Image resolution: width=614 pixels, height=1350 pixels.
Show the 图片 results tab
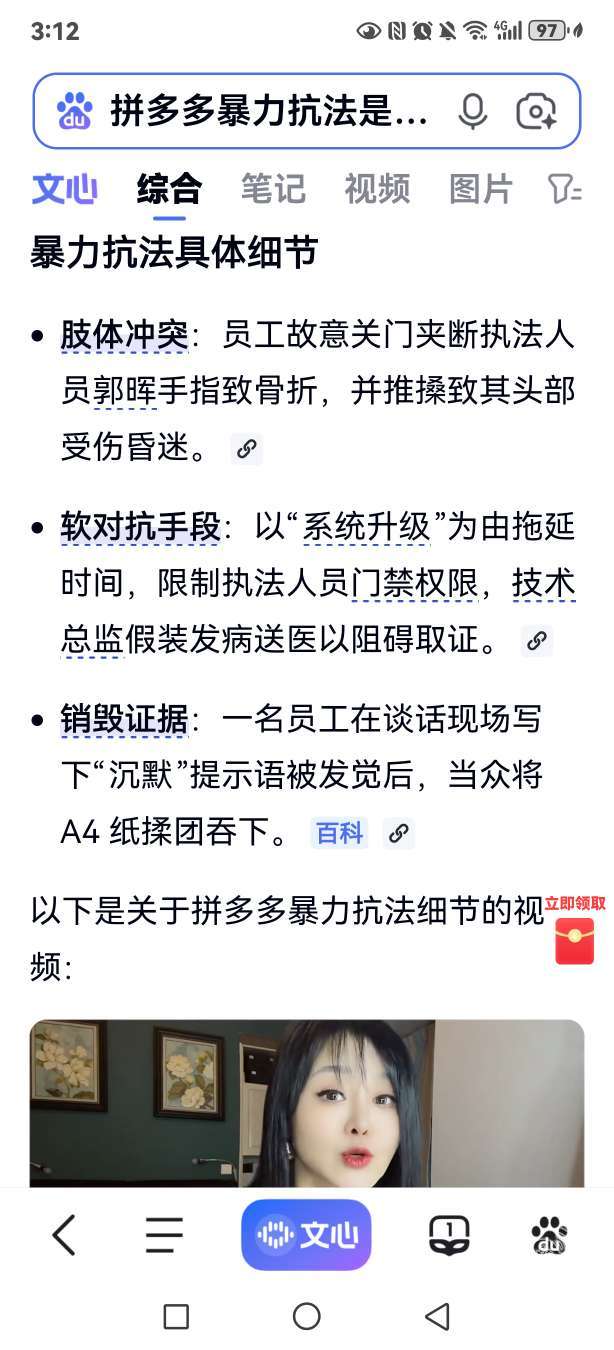pos(481,188)
